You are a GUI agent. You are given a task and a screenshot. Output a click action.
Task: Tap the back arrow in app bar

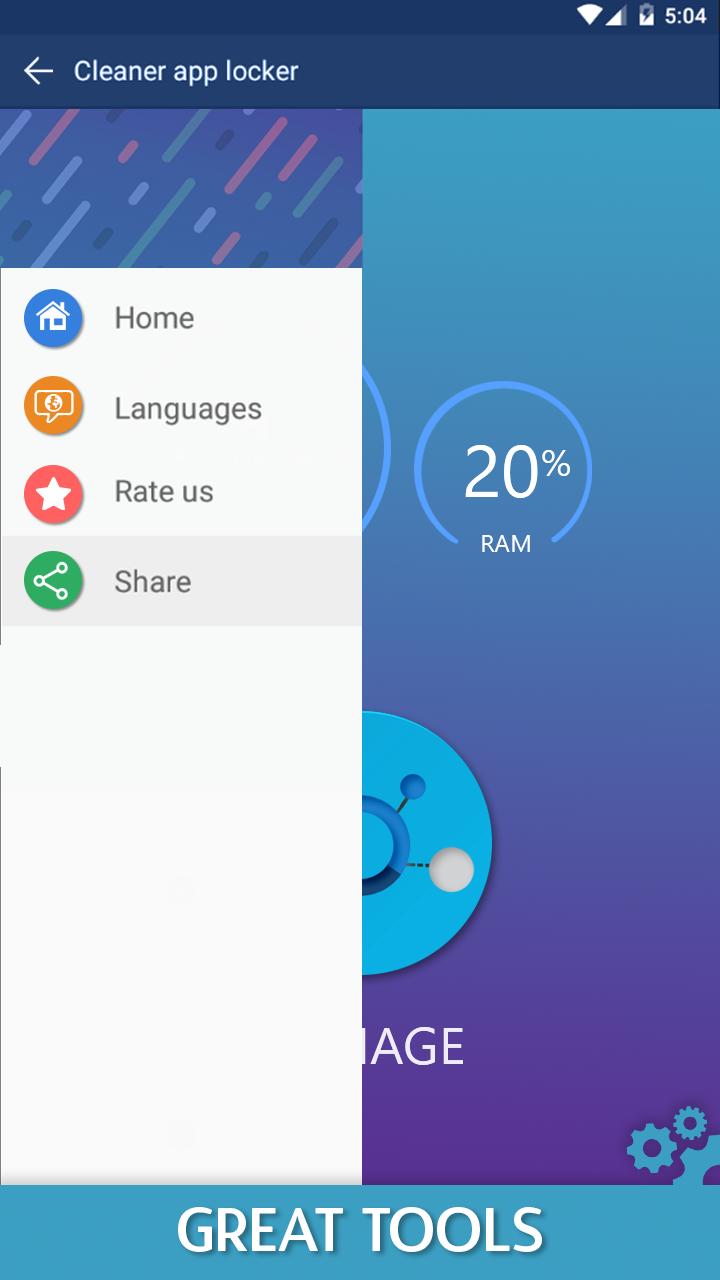point(38,71)
